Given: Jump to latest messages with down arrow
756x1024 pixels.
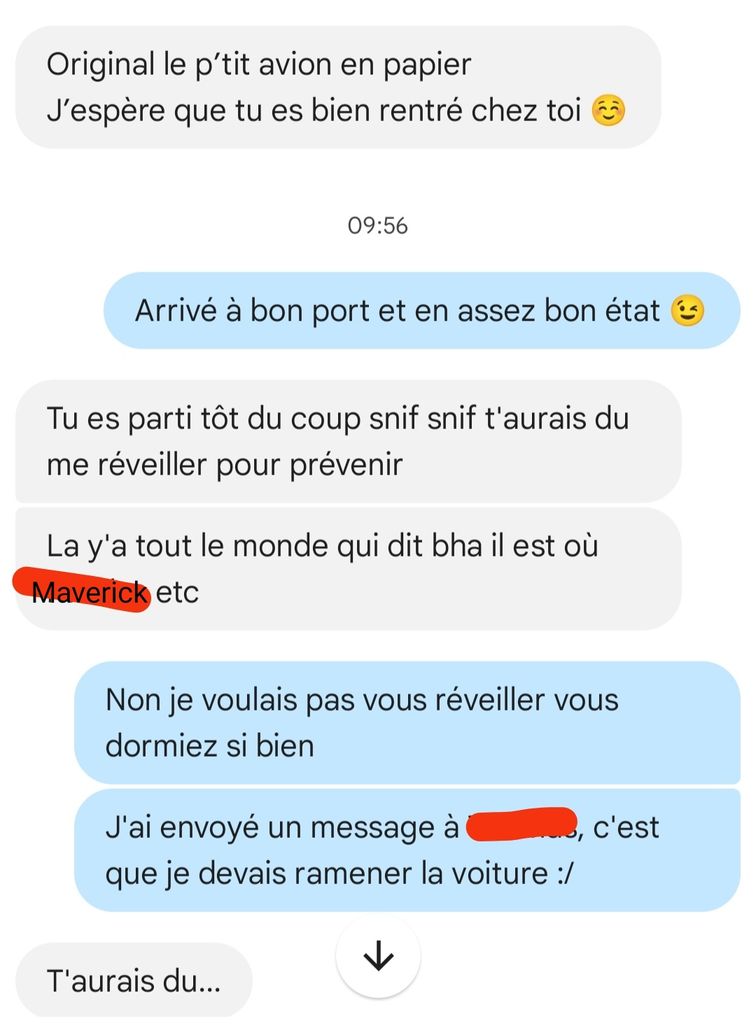Looking at the screenshot, I should (378, 958).
